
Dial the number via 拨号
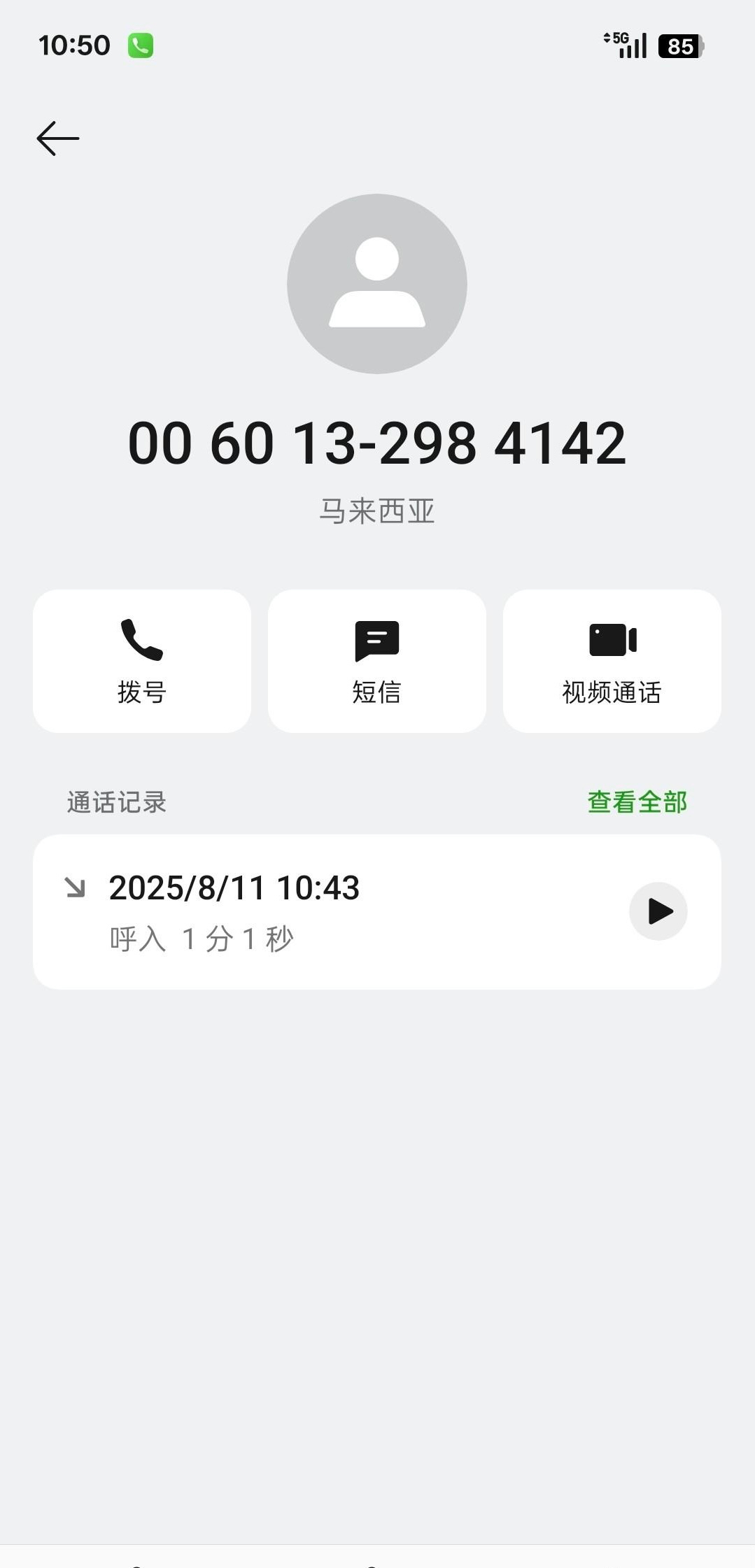point(142,661)
